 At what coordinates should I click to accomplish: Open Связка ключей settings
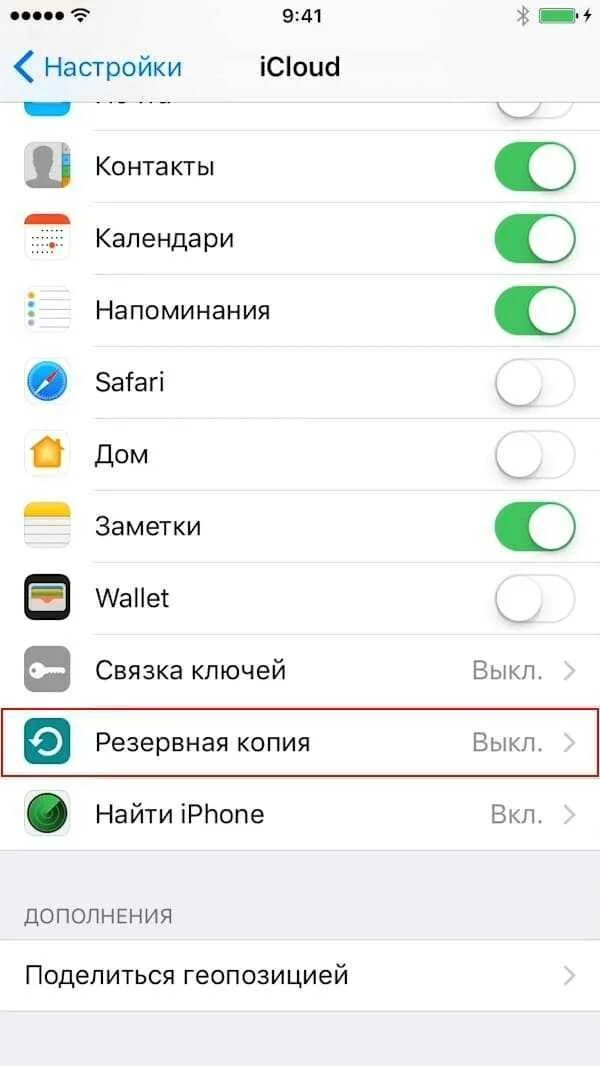[x=300, y=671]
